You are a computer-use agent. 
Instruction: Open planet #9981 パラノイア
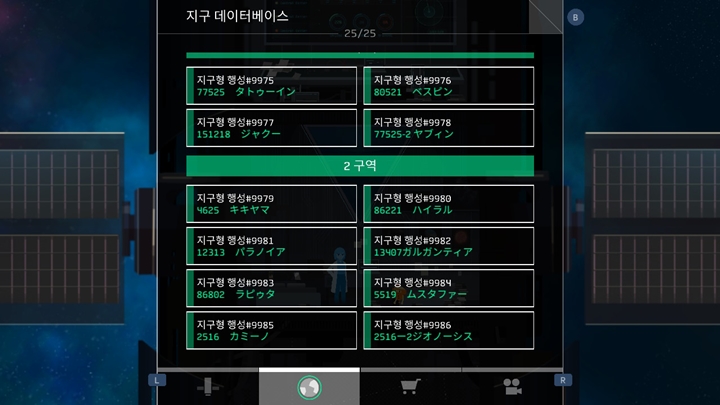pyautogui.click(x=271, y=246)
